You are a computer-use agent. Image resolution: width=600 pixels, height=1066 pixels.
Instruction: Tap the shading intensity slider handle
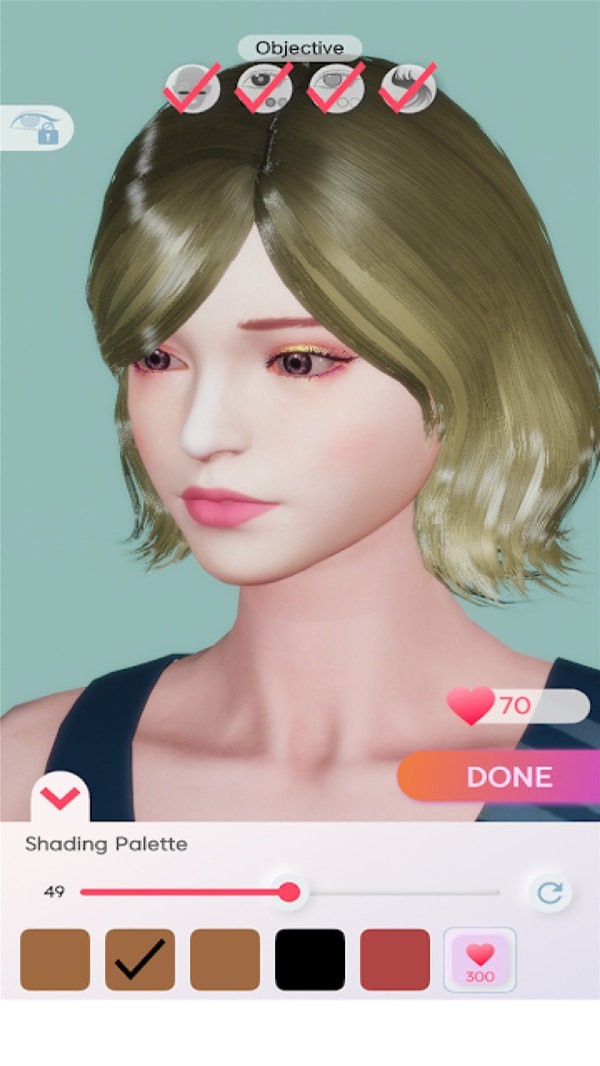click(x=289, y=892)
